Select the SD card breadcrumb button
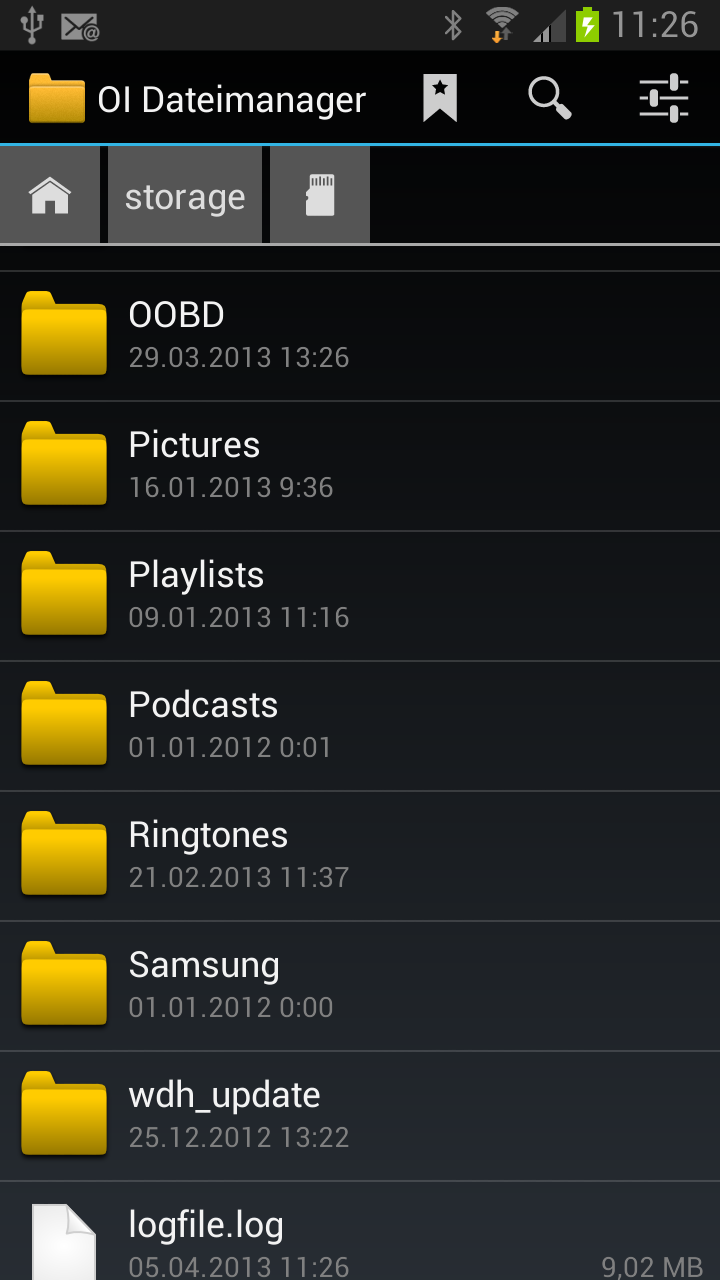The width and height of the screenshot is (720, 1280). click(x=320, y=196)
